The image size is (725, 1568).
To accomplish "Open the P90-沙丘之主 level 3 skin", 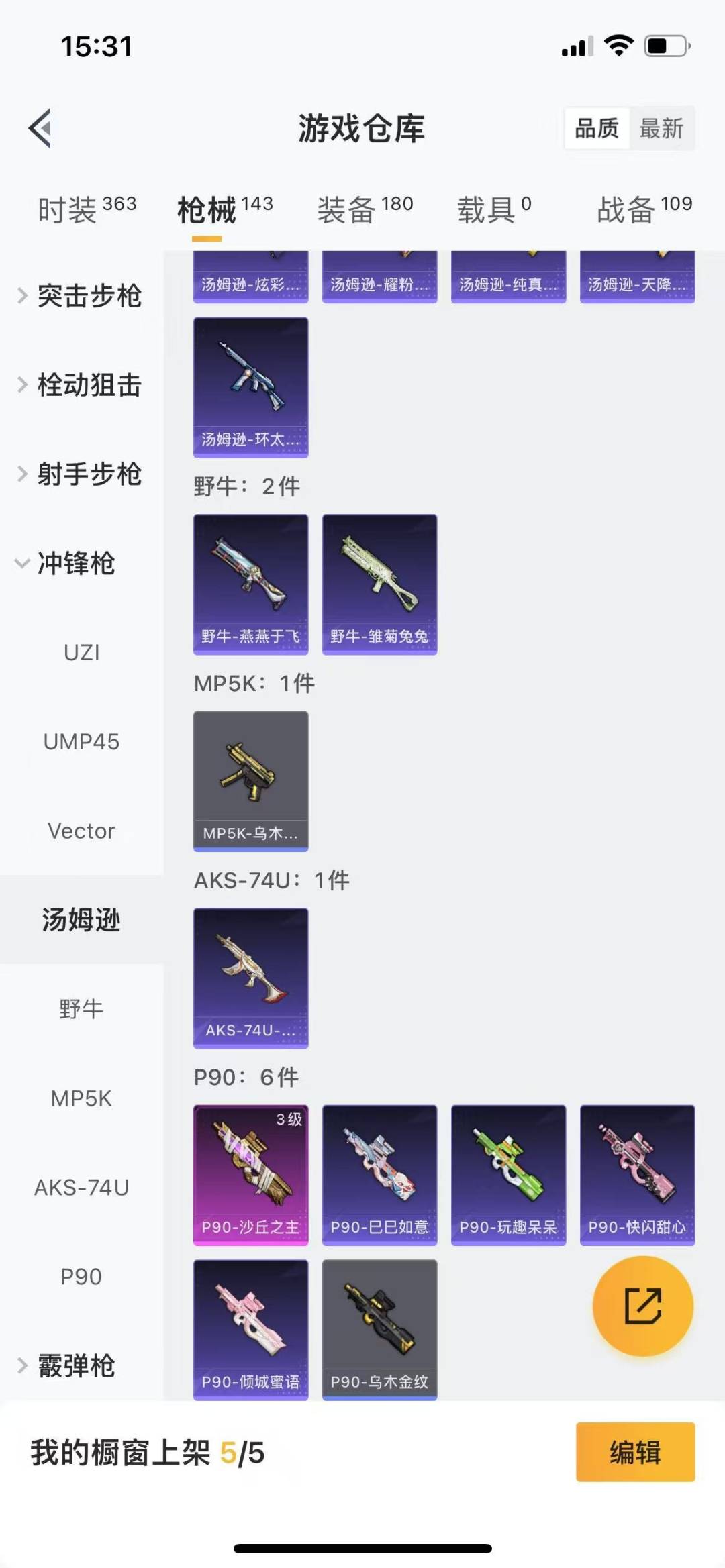I will pos(250,1174).
